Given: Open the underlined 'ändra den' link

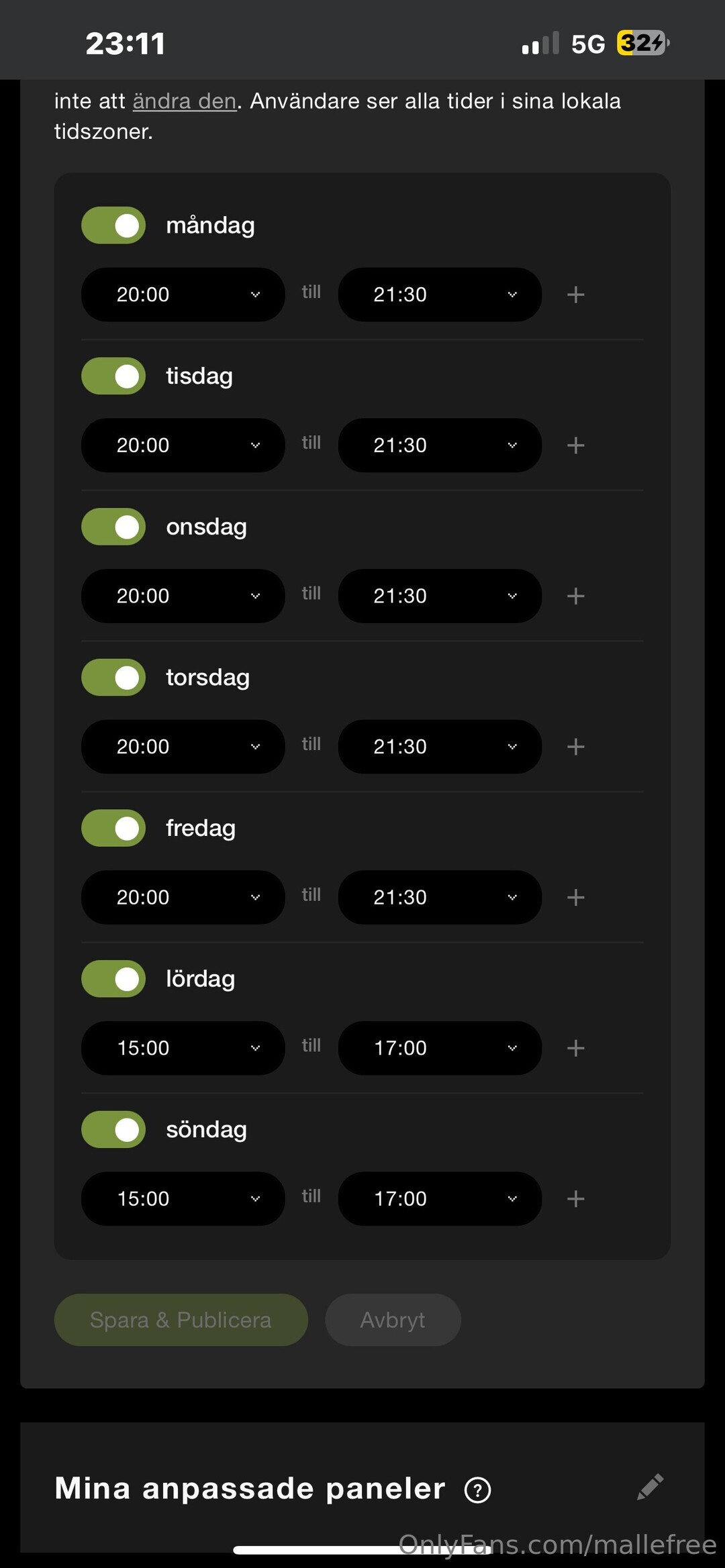Looking at the screenshot, I should point(185,101).
